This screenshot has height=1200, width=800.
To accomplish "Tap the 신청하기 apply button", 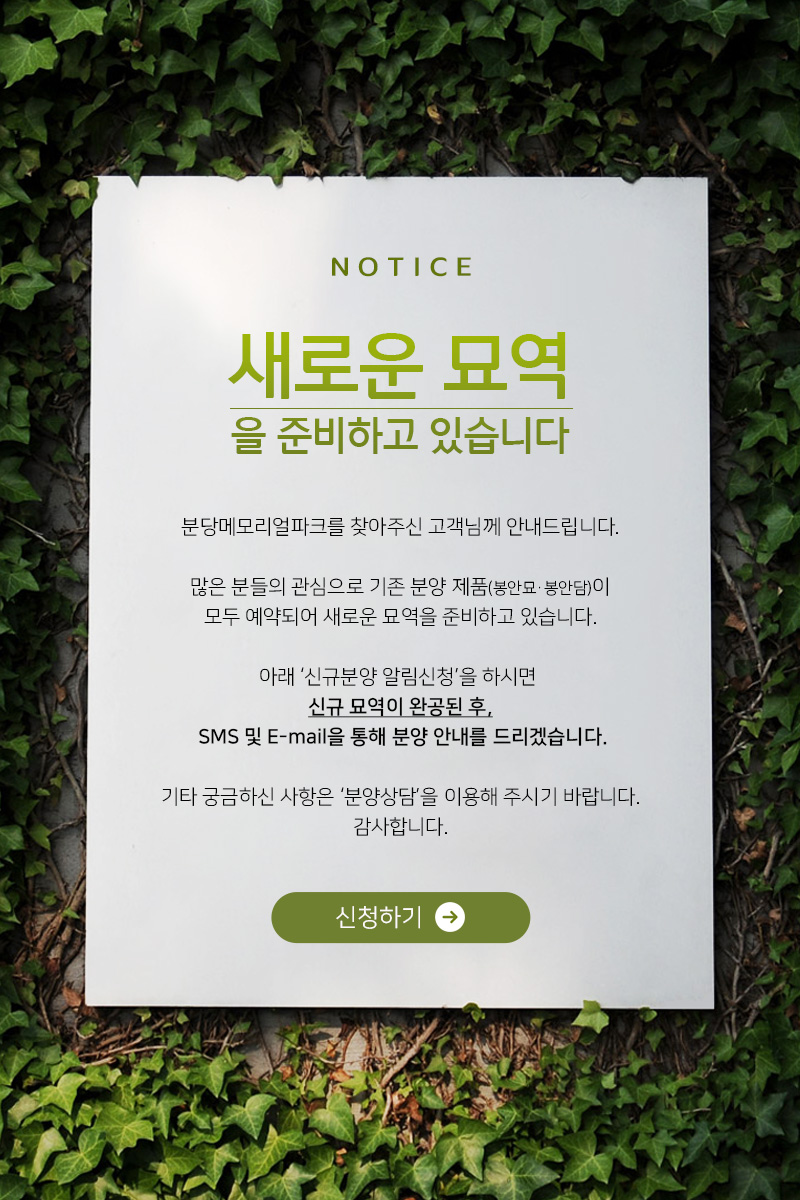I will pos(400,917).
